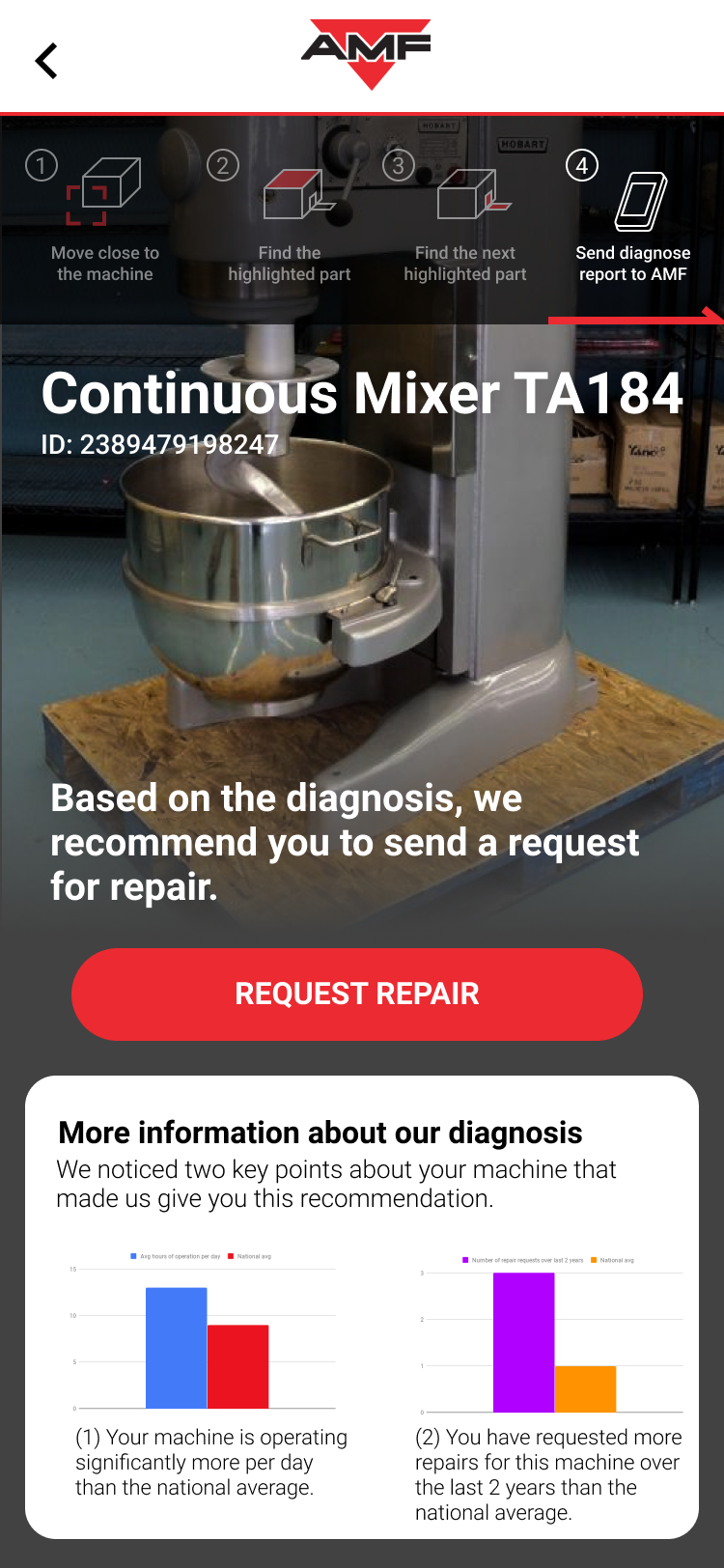Viewport: 724px width, 1568px height.
Task: Tap the Request Repair button
Action: tap(357, 994)
